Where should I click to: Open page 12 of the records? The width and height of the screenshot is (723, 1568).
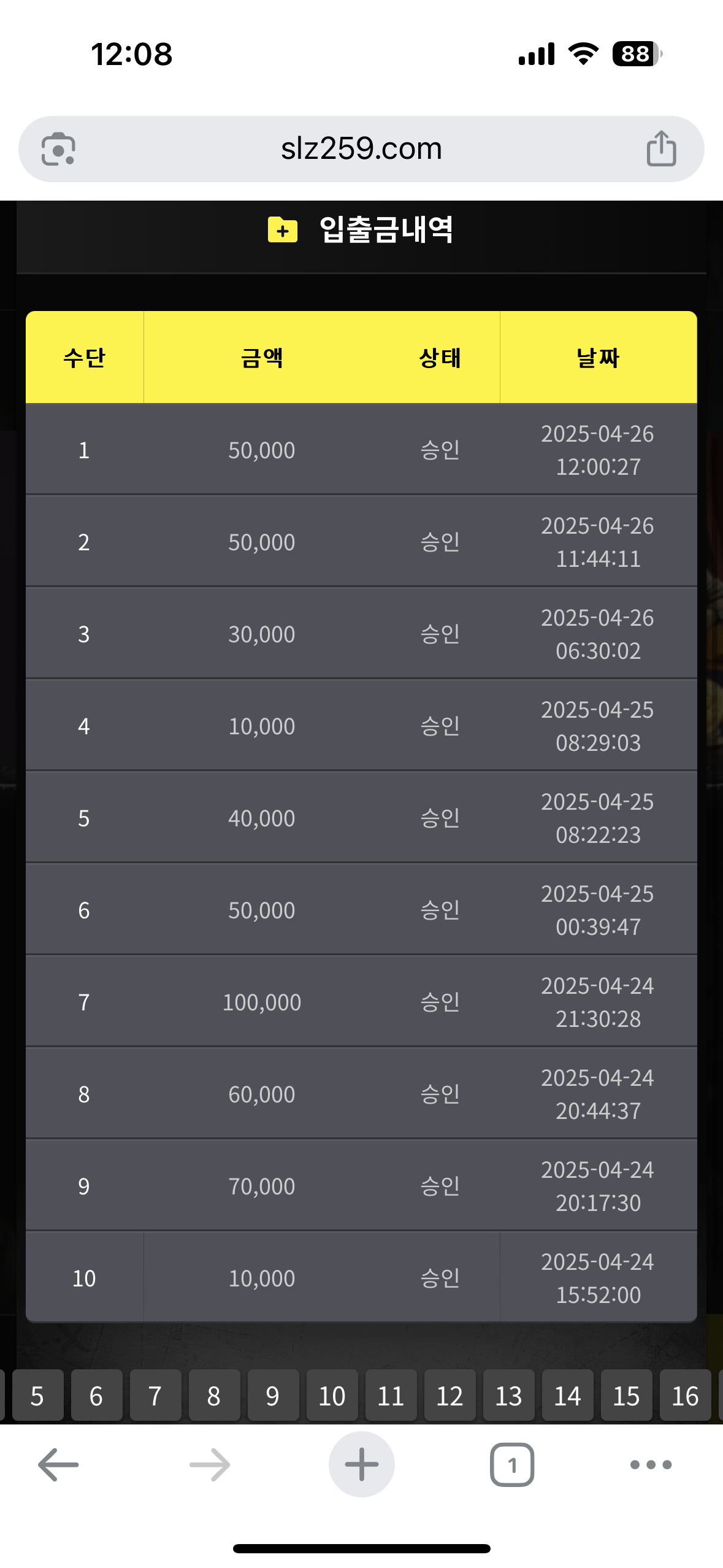point(449,1395)
